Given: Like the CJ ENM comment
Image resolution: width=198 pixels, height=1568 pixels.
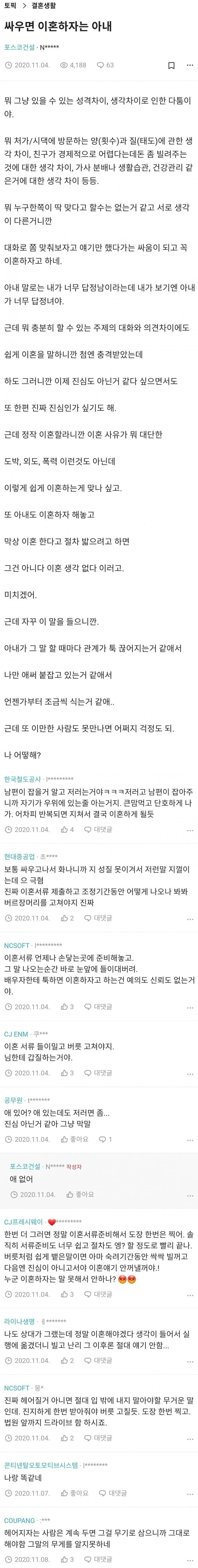Looking at the screenshot, I should coord(68,1073).
